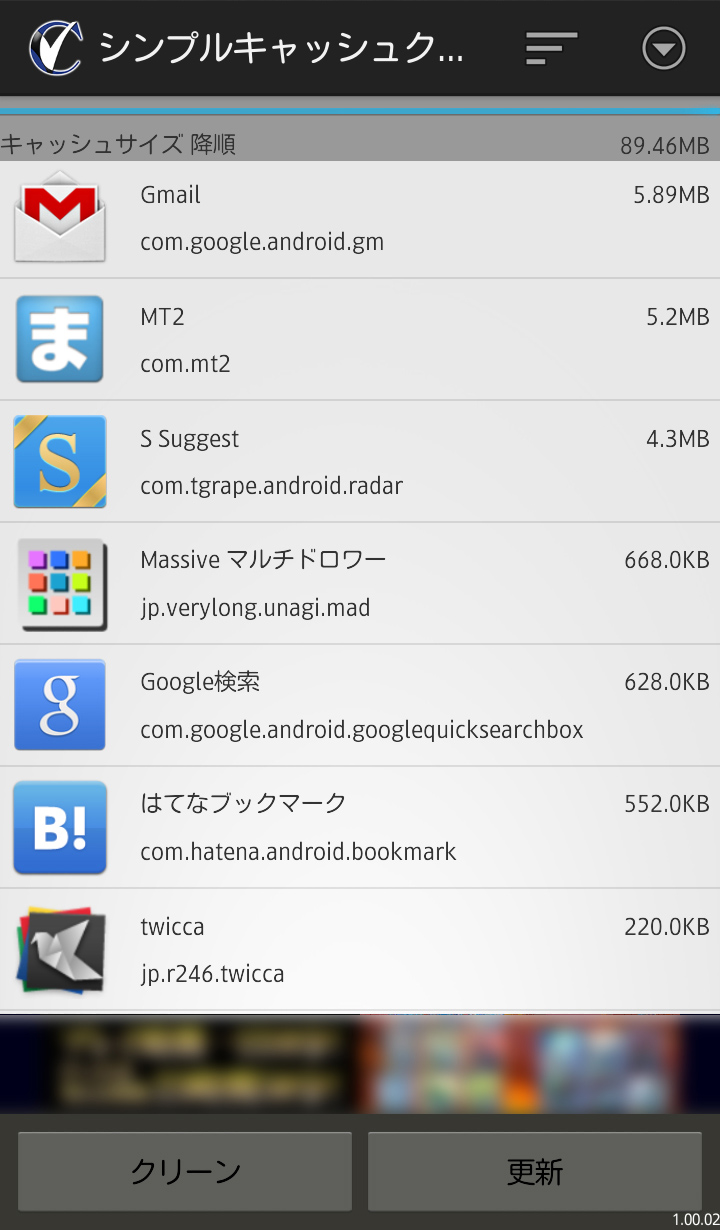The width and height of the screenshot is (720, 1230).
Task: Open the blurred ad banner
Action: click(x=360, y=1063)
